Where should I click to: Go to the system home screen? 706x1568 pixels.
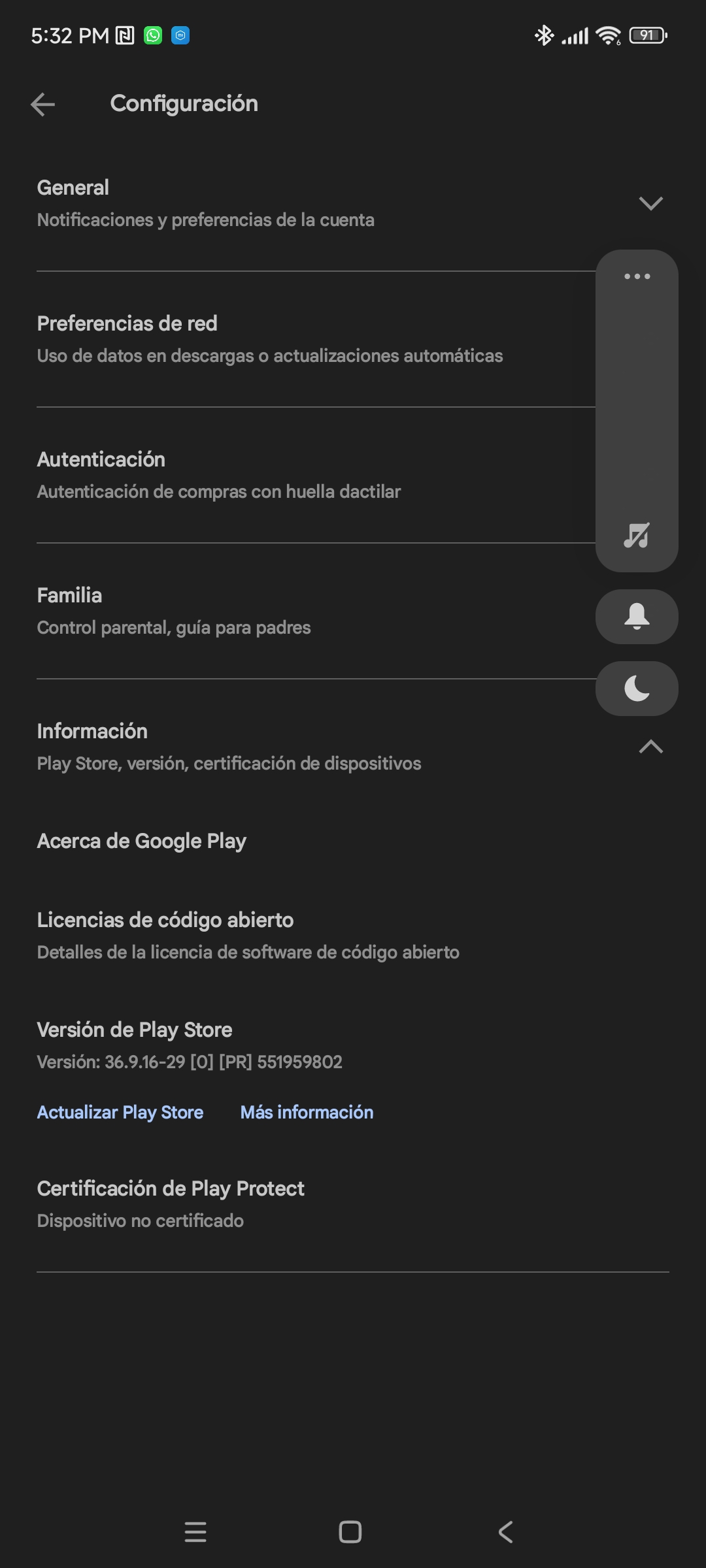(350, 1532)
